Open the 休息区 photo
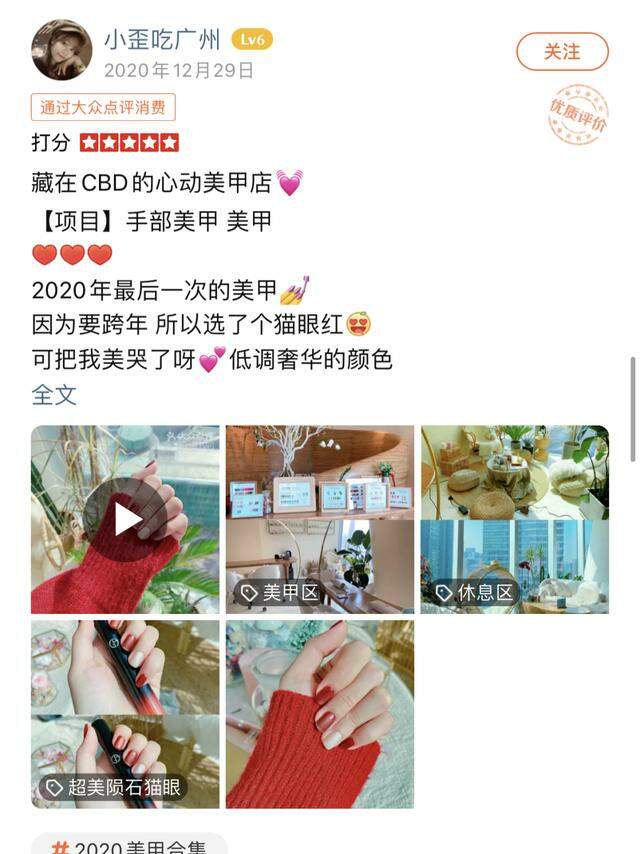Screen dimensions: 640x854 pos(514,519)
